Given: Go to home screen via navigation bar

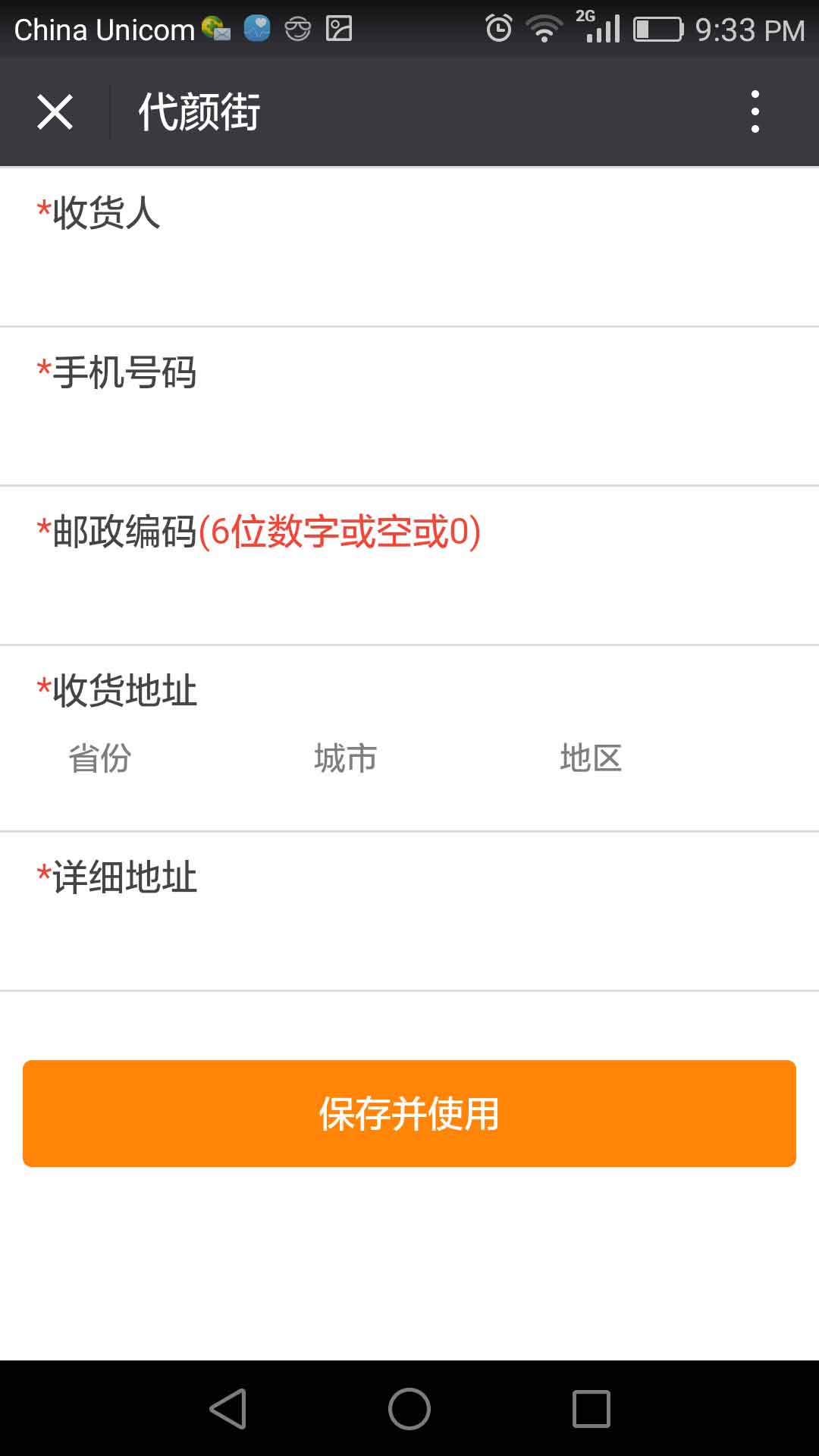Looking at the screenshot, I should pyautogui.click(x=409, y=1409).
